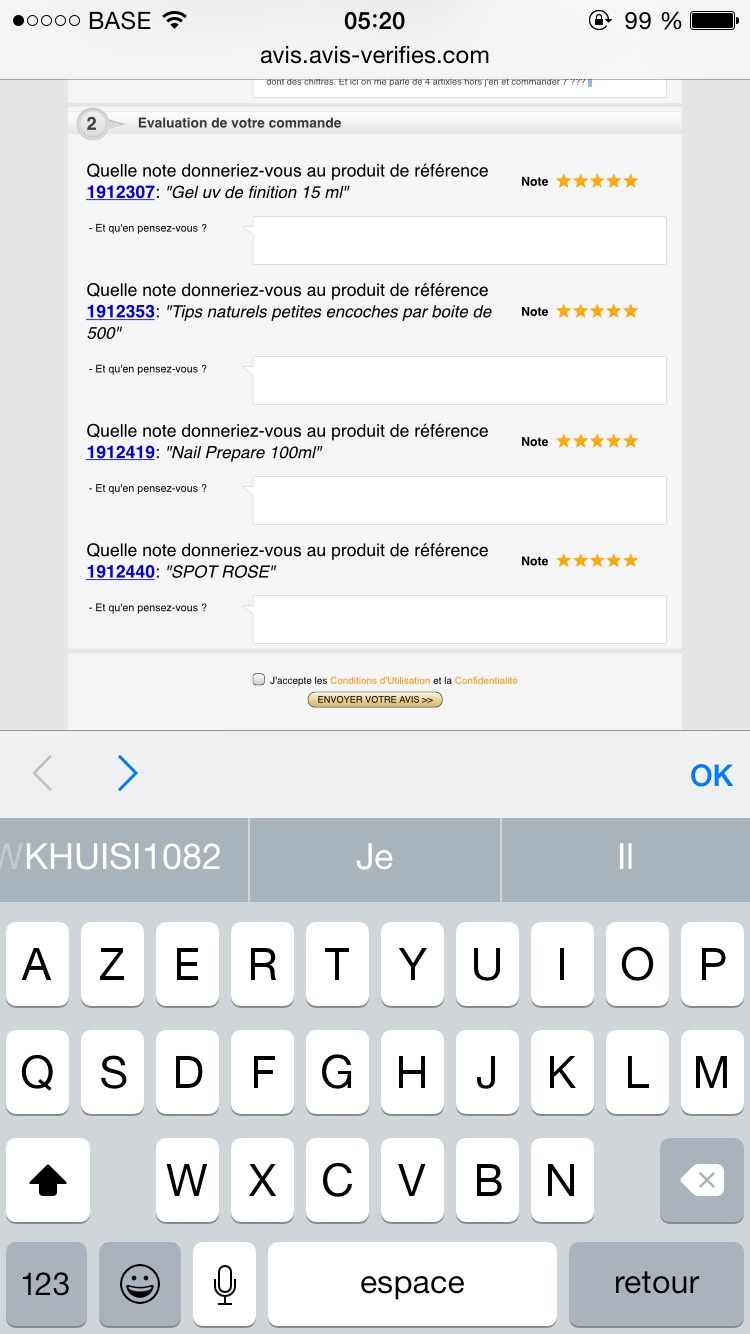
Task: Open product reference link 1912440
Action: [120, 572]
